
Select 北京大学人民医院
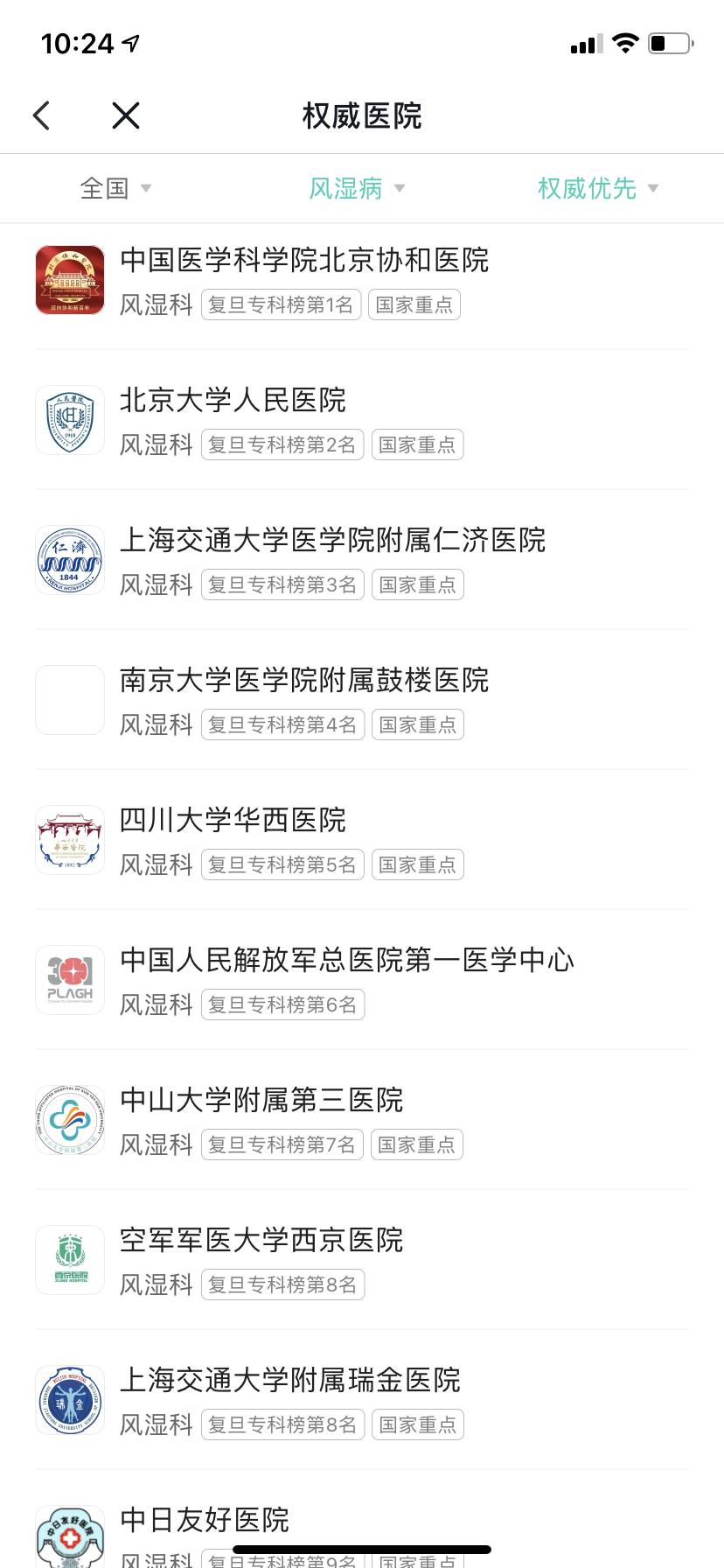tap(233, 400)
